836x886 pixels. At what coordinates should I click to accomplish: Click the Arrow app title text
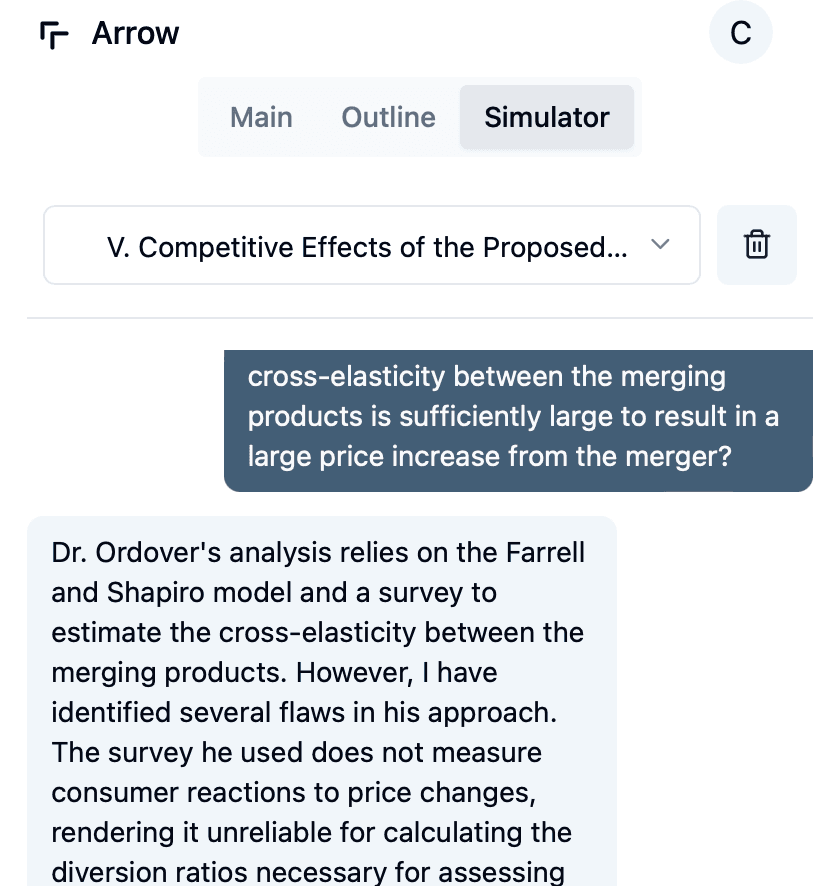click(x=135, y=32)
